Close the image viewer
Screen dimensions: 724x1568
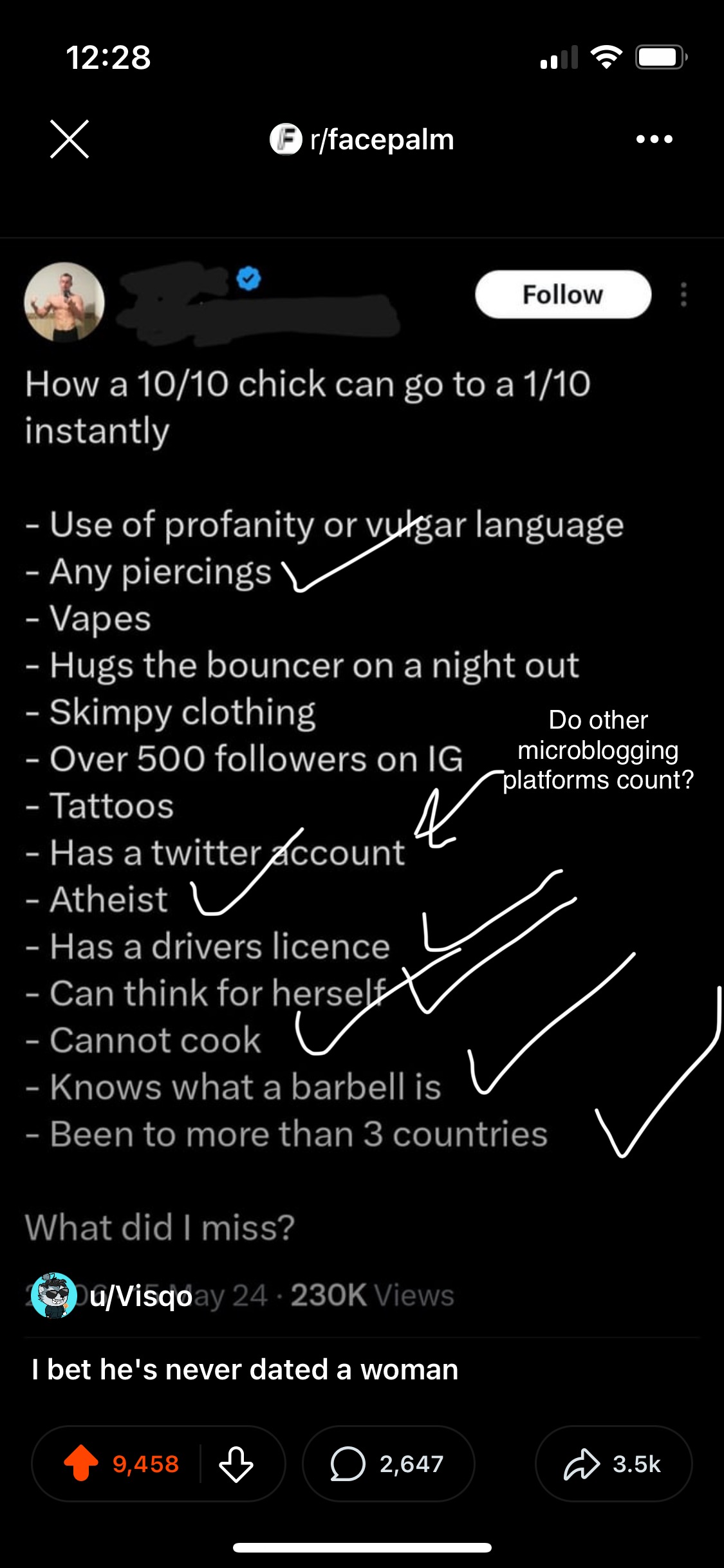pos(70,139)
